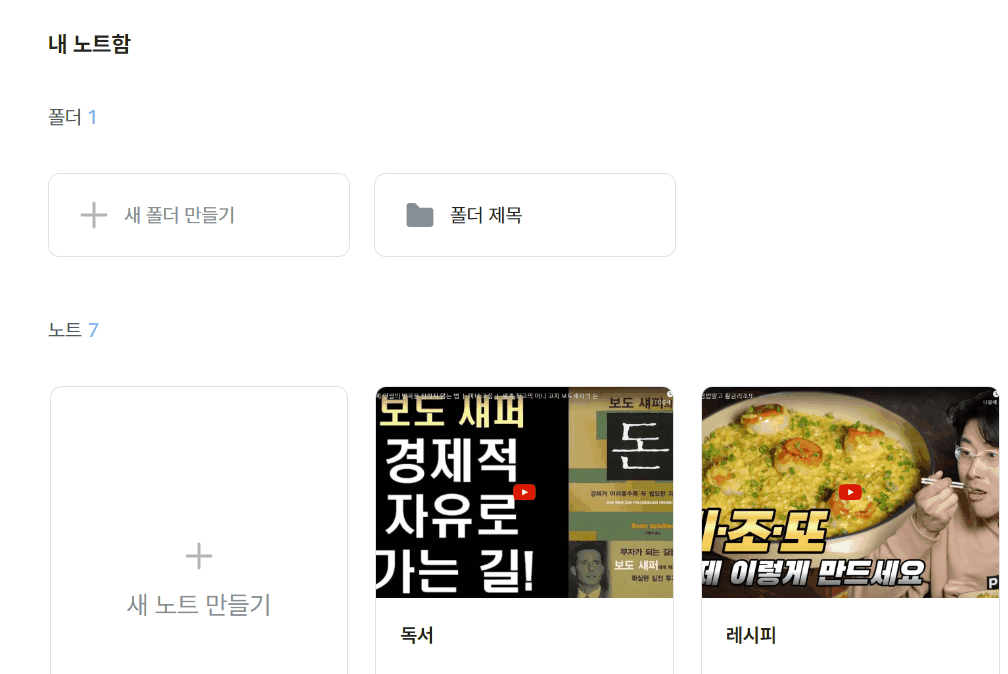Create a new note with 새 노트 만들기
Screen dimensions: 1008x674
click(198, 580)
